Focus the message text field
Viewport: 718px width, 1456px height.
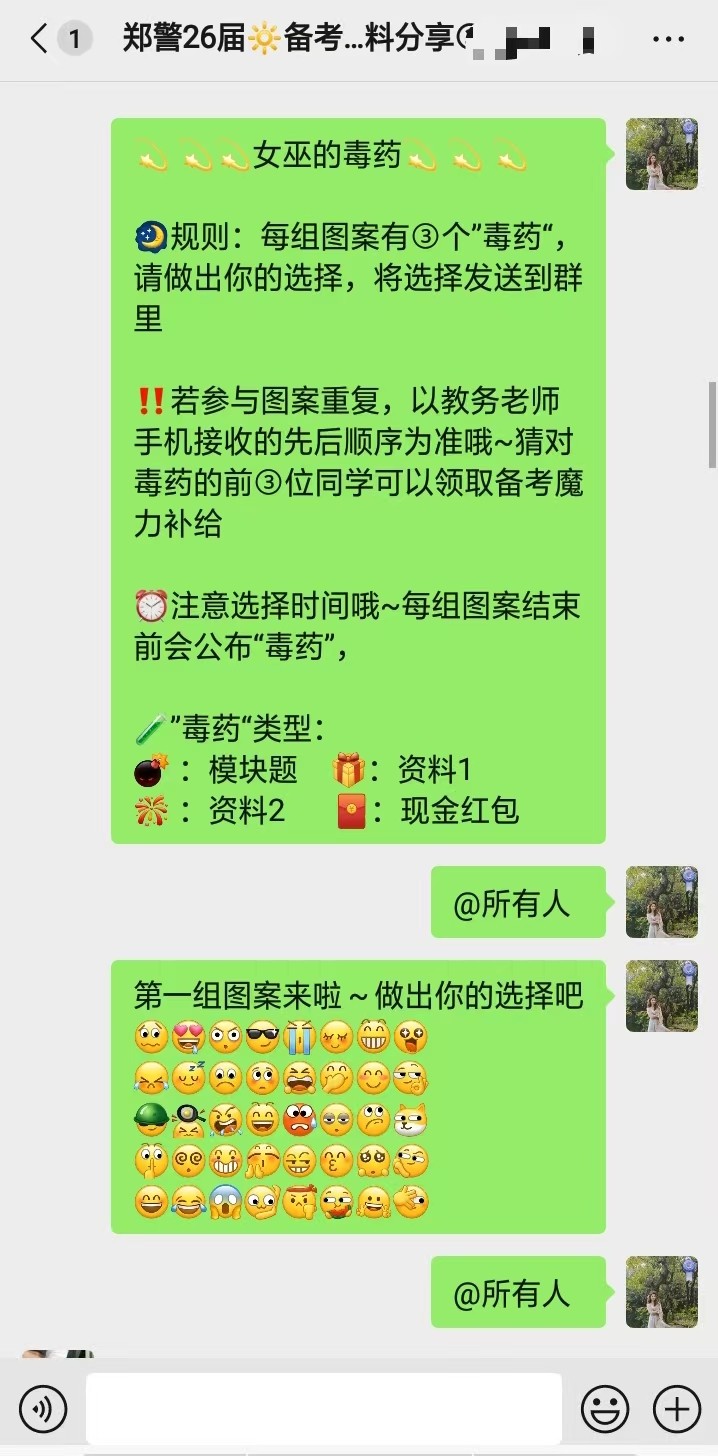click(323, 1409)
